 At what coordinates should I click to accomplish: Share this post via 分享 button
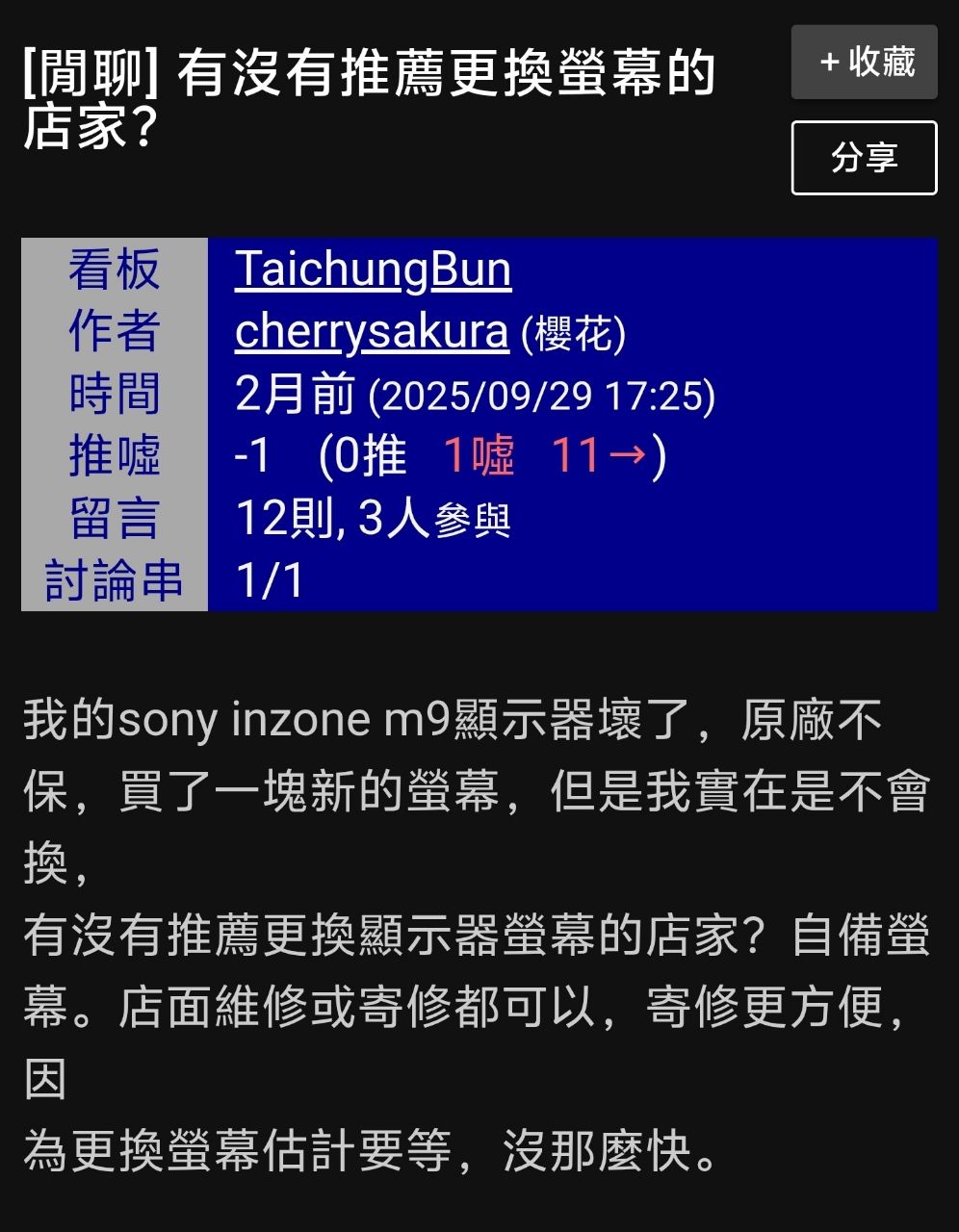[x=864, y=158]
